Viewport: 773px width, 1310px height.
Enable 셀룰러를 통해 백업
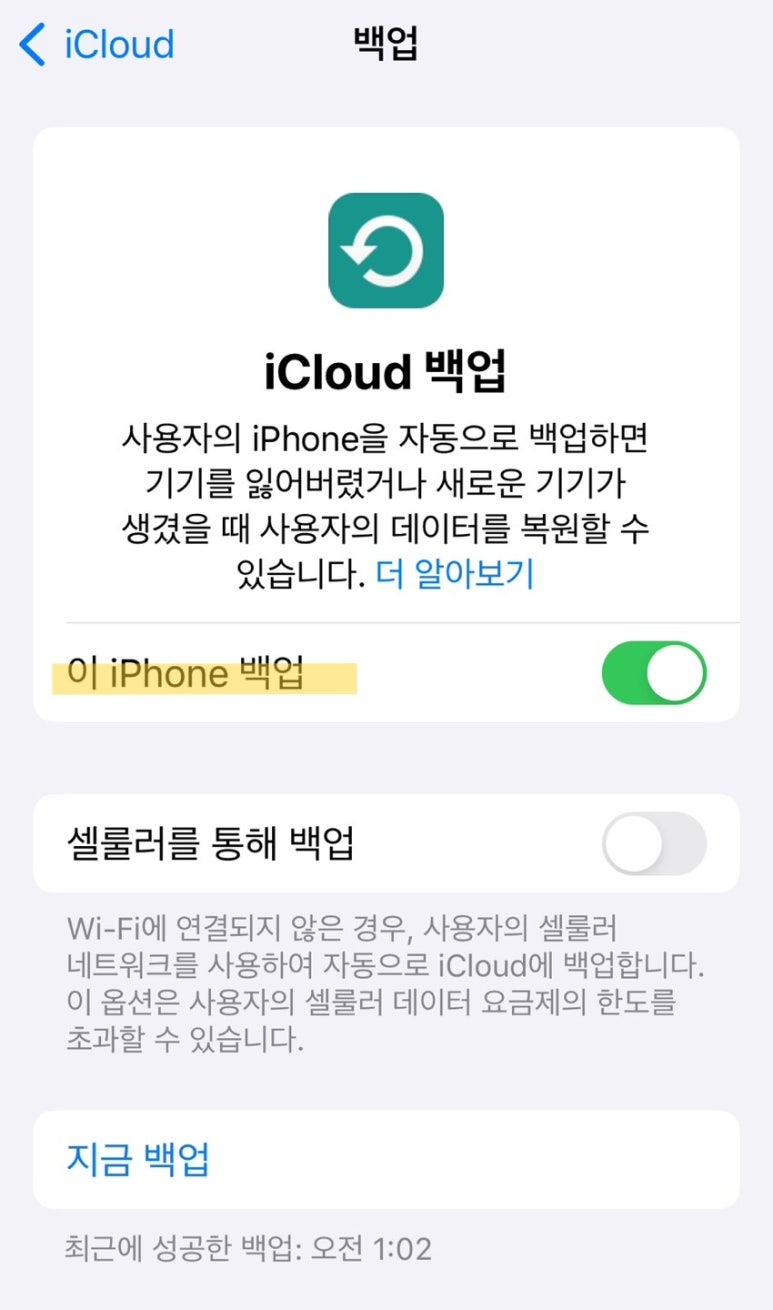[x=654, y=844]
